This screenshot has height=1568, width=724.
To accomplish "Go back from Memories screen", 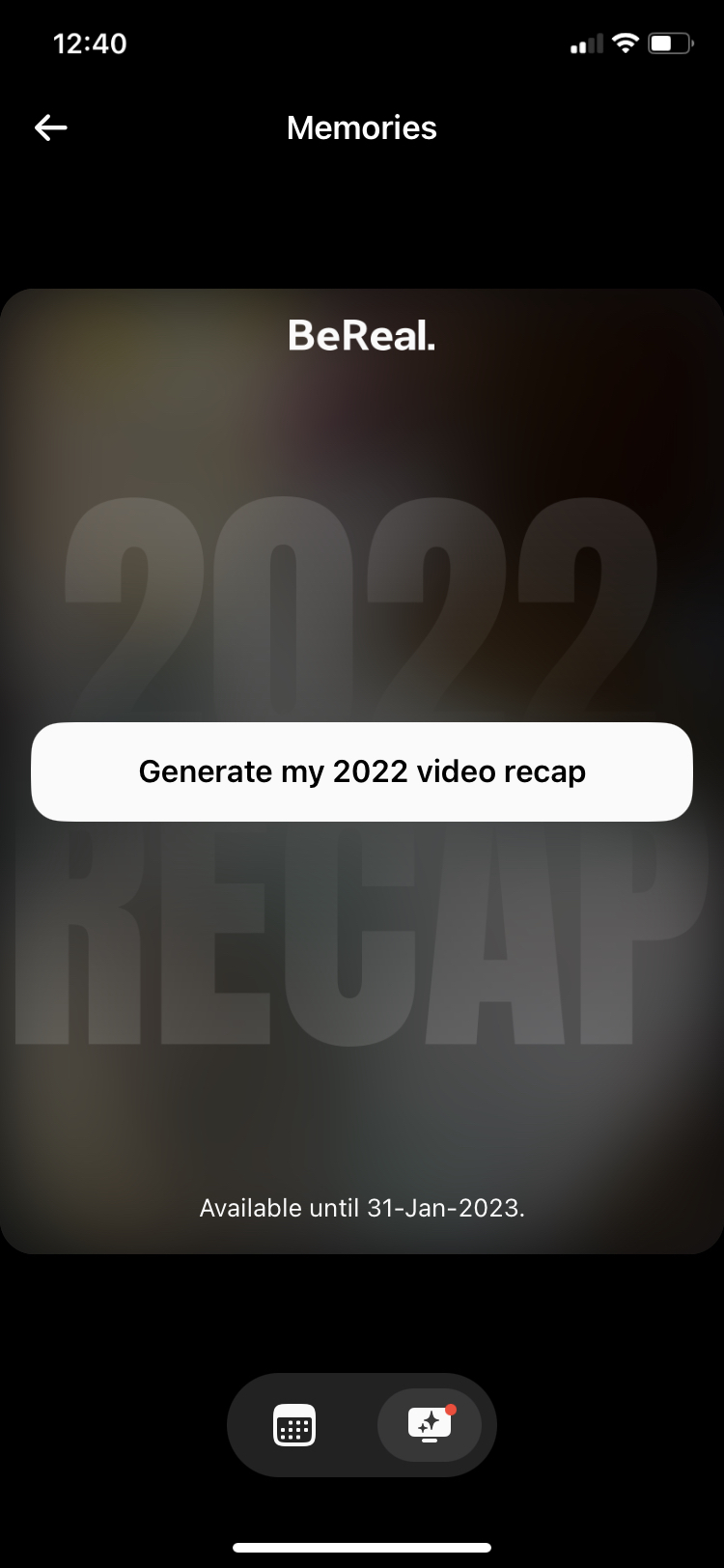I will [51, 127].
